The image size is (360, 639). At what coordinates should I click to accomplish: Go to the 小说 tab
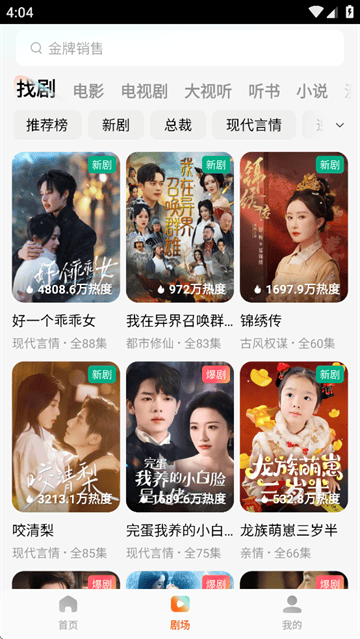coord(312,91)
